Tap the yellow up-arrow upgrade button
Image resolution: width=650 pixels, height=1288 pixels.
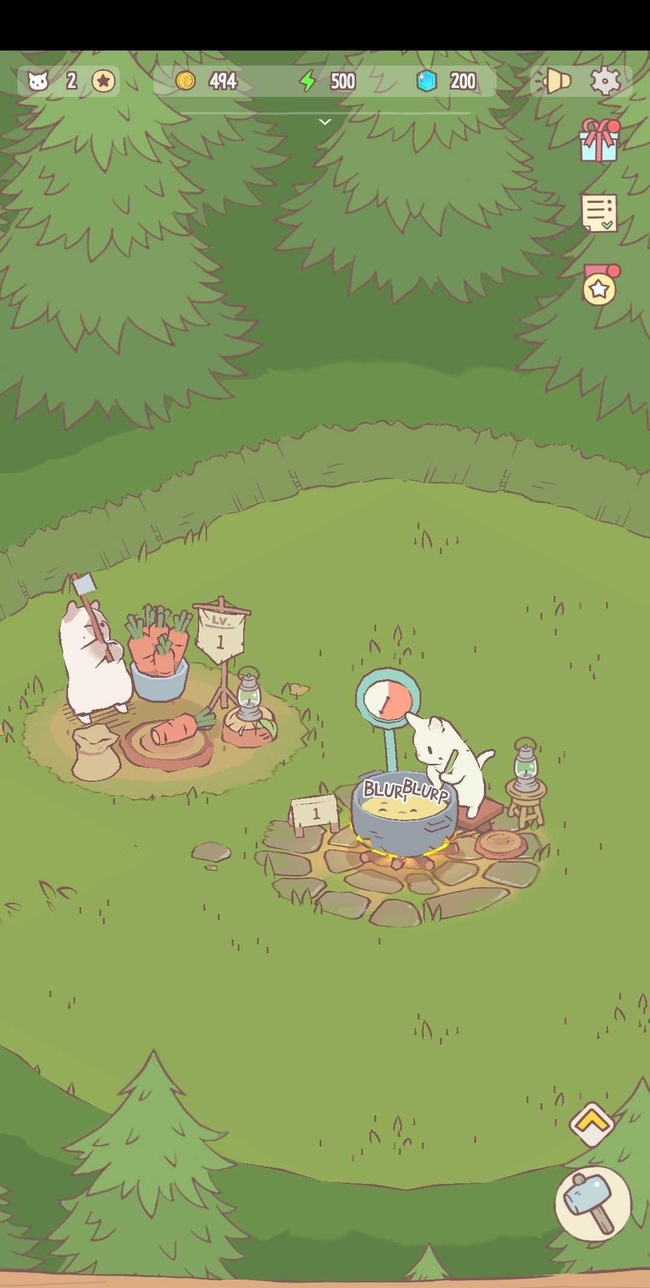(591, 1124)
